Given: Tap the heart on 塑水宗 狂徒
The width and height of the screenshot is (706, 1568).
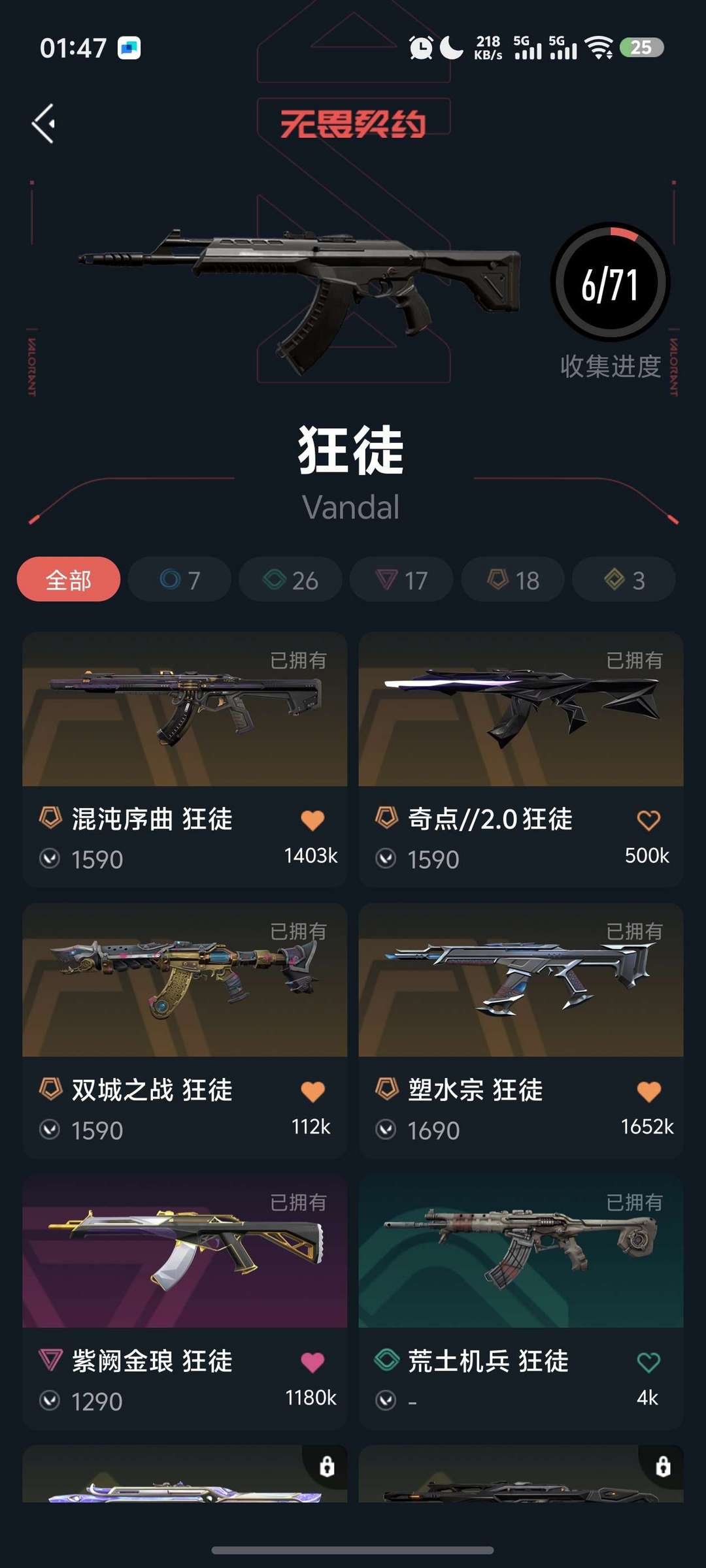Looking at the screenshot, I should (x=648, y=1091).
